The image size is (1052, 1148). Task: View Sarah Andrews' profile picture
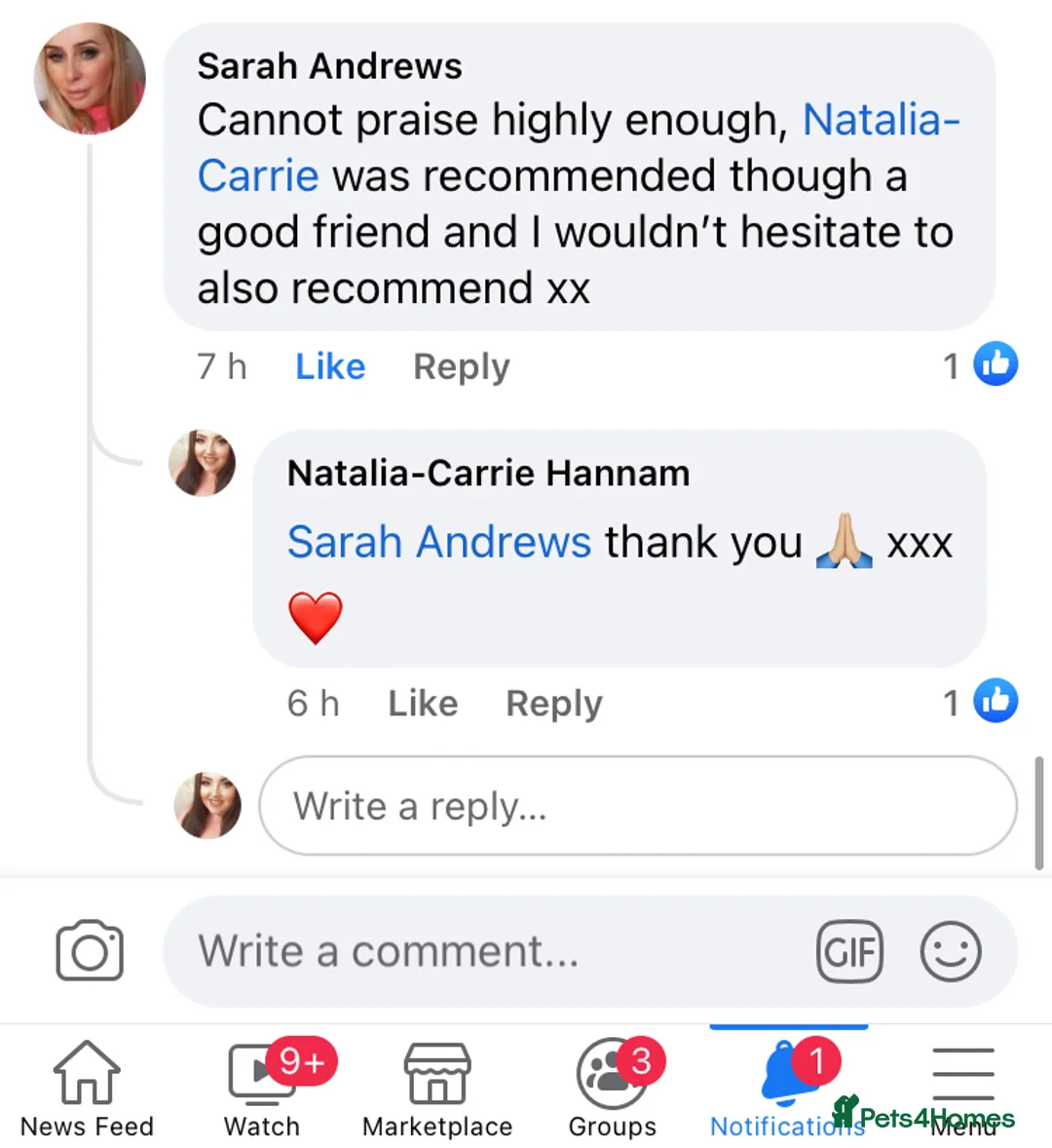(90, 79)
